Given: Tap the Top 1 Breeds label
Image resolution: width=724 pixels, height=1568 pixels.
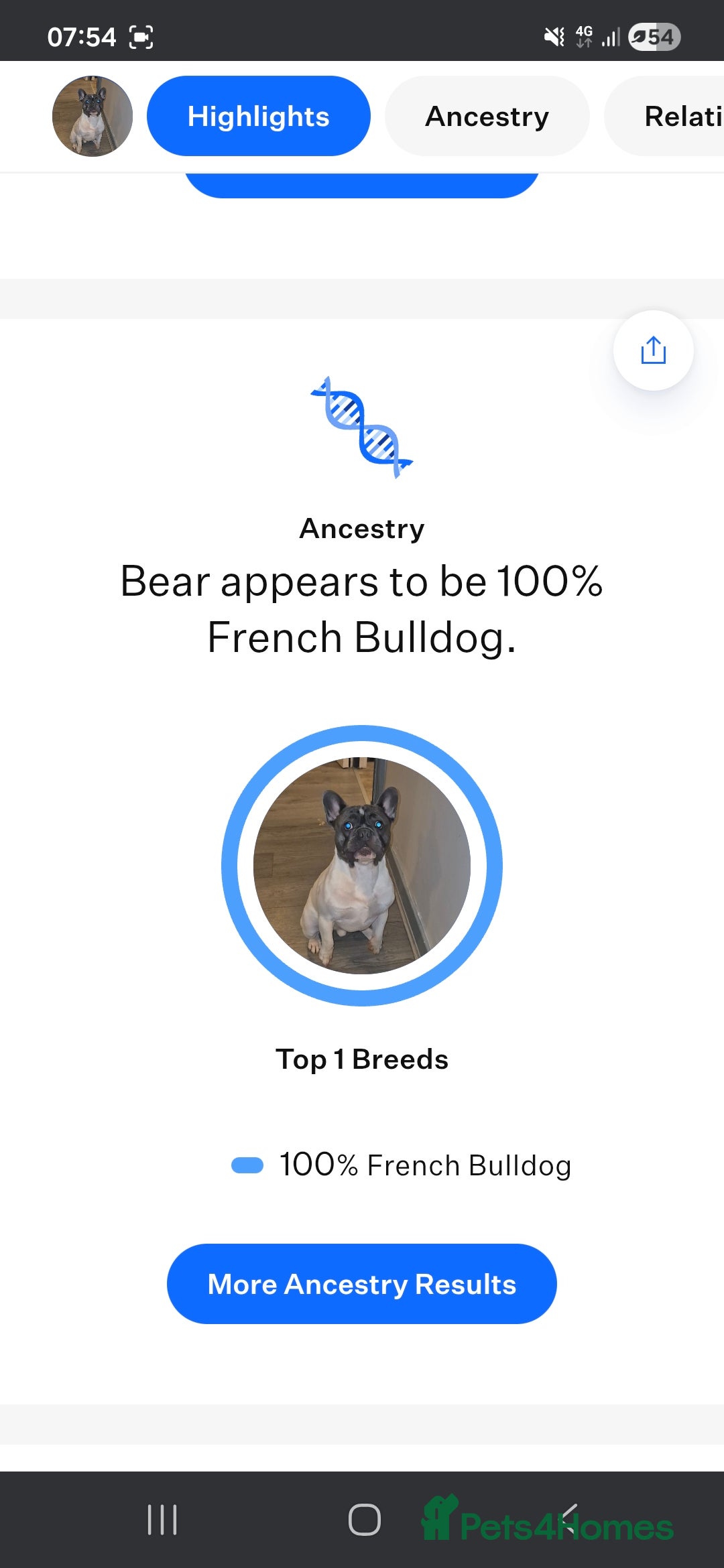Looking at the screenshot, I should (362, 1059).
